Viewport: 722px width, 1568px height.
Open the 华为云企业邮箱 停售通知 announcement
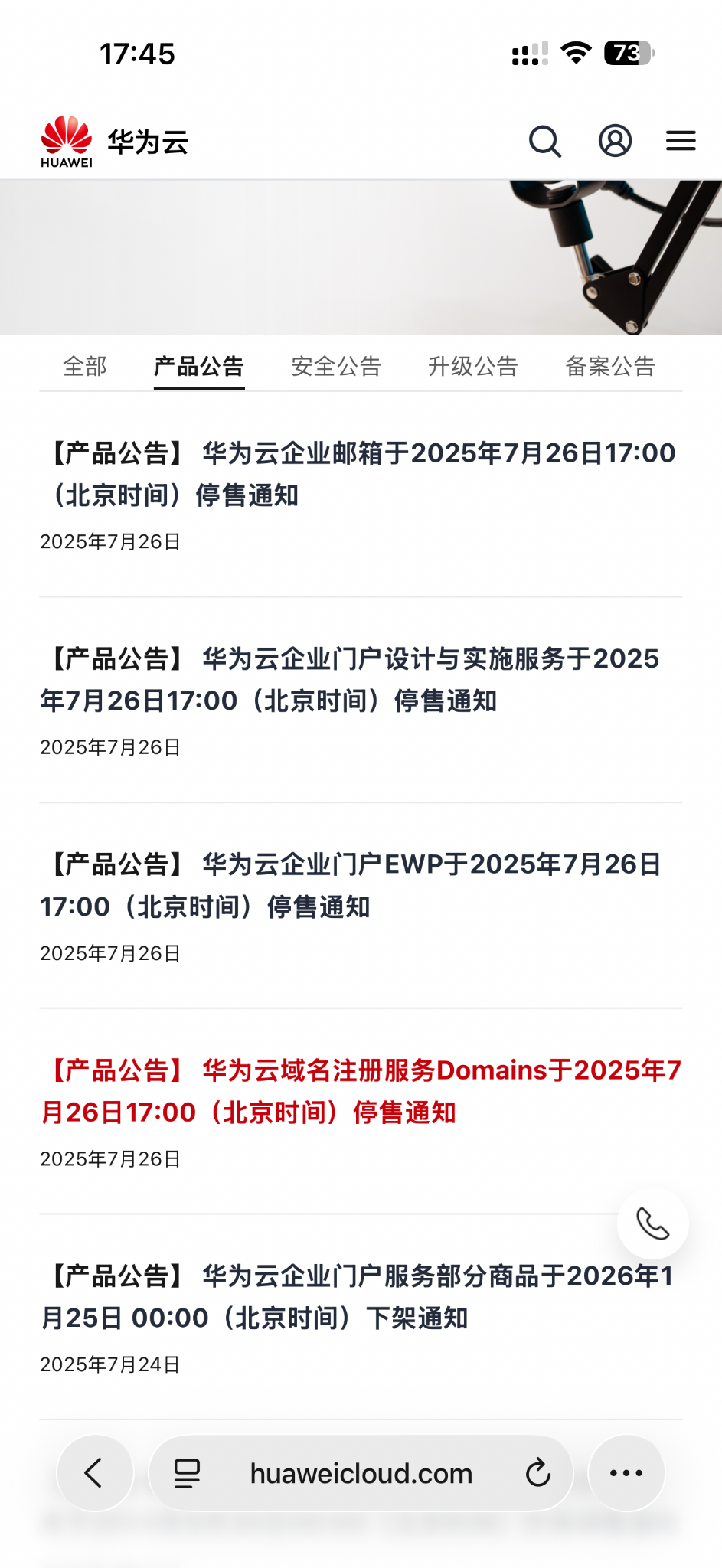point(360,474)
